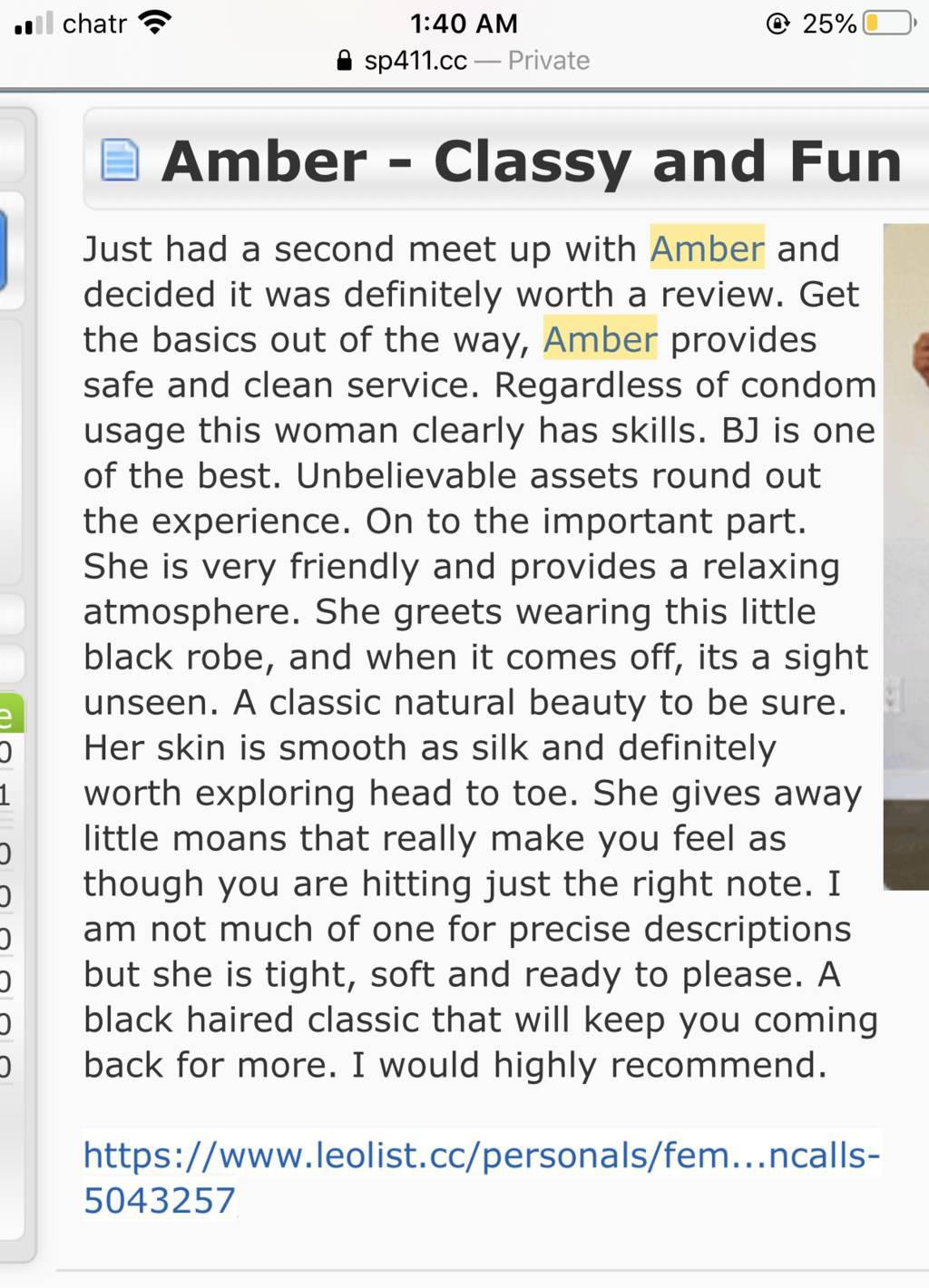Open the leolist.cc personals link
929x1288 pixels.
point(481,1157)
